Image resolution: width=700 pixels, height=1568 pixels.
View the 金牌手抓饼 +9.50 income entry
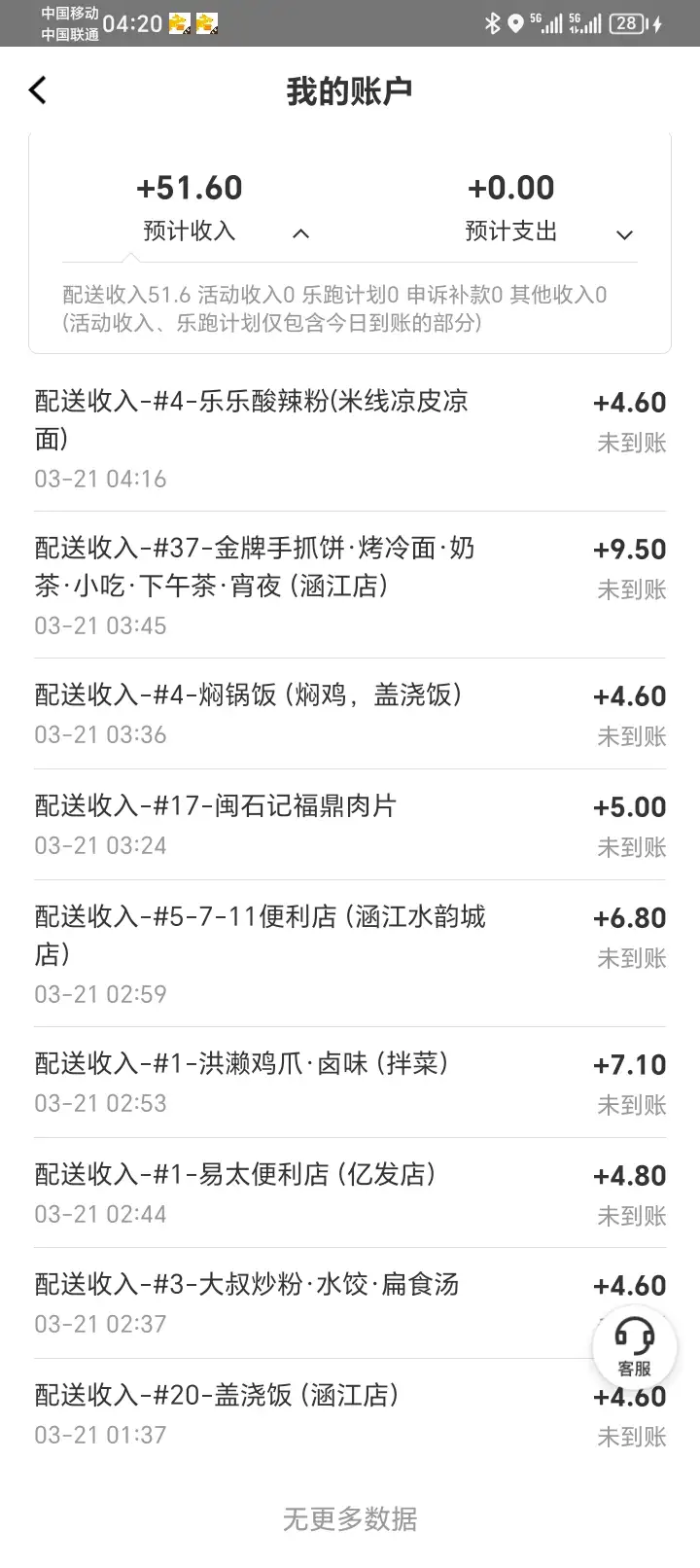[x=350, y=586]
